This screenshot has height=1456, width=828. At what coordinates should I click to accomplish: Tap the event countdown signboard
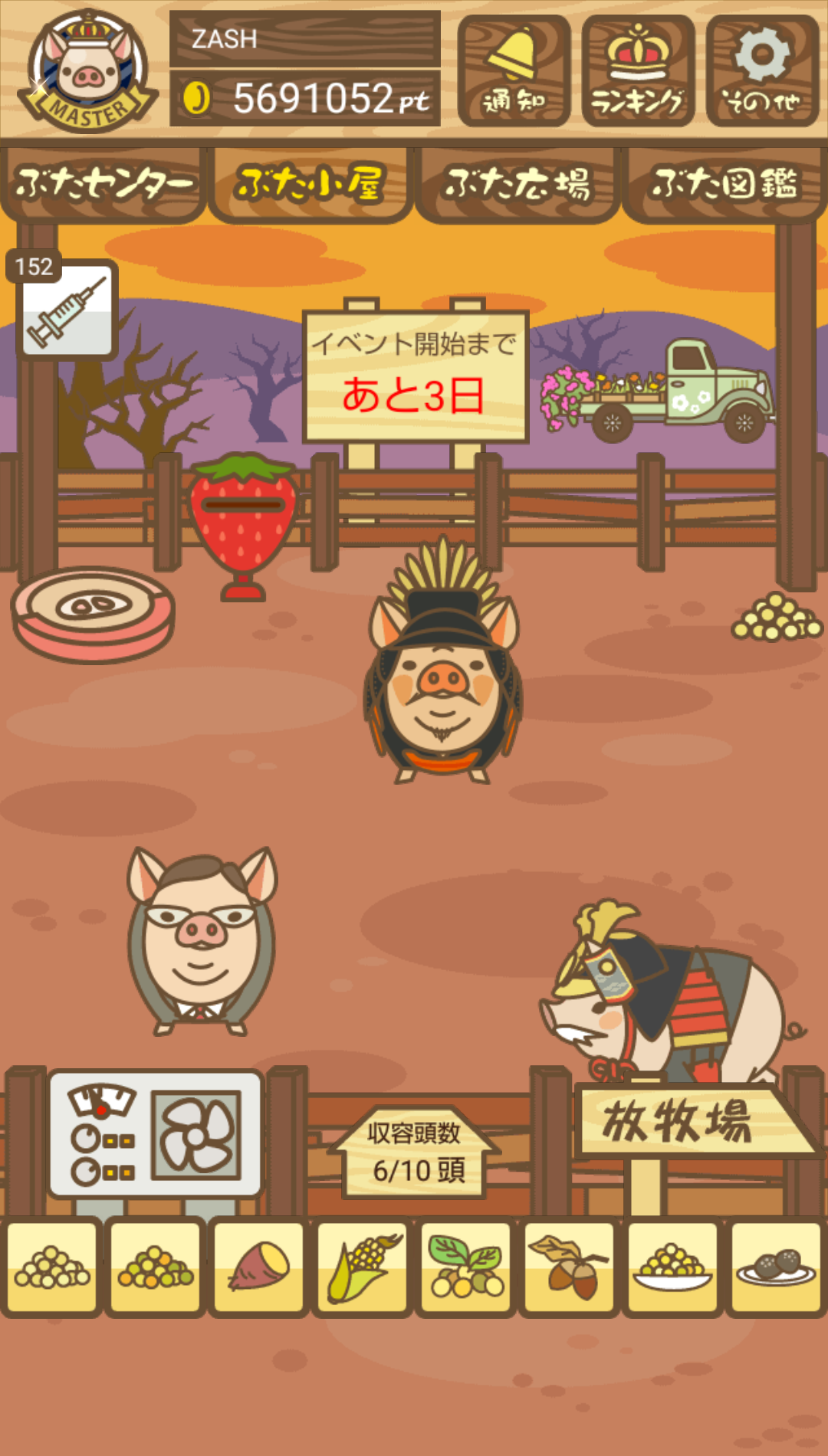(416, 376)
